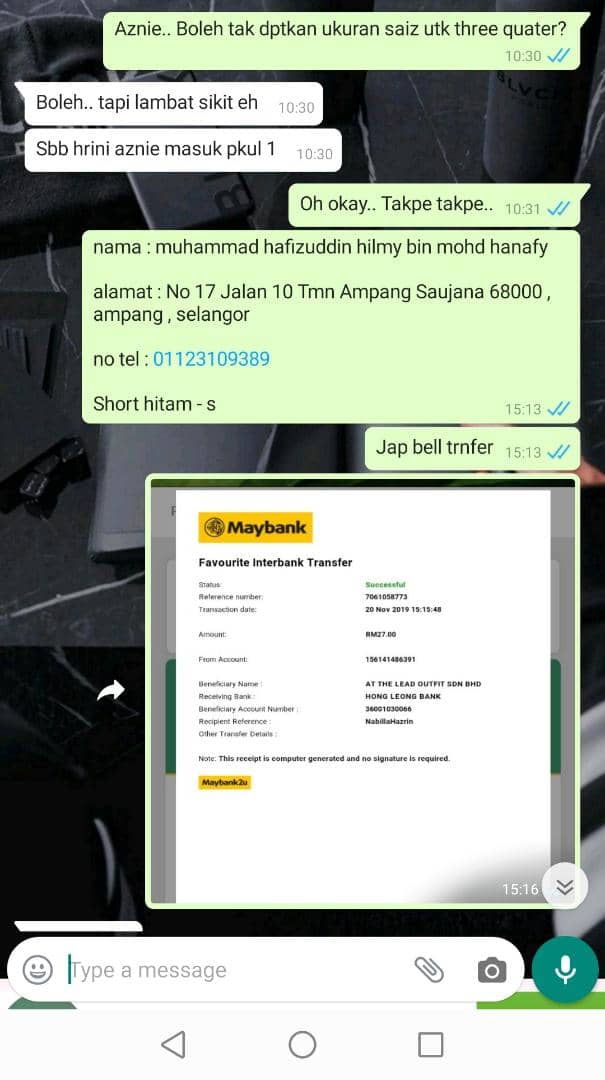Tap the phone number 01123109389
Viewport: 605px width, 1080px height.
[211, 359]
